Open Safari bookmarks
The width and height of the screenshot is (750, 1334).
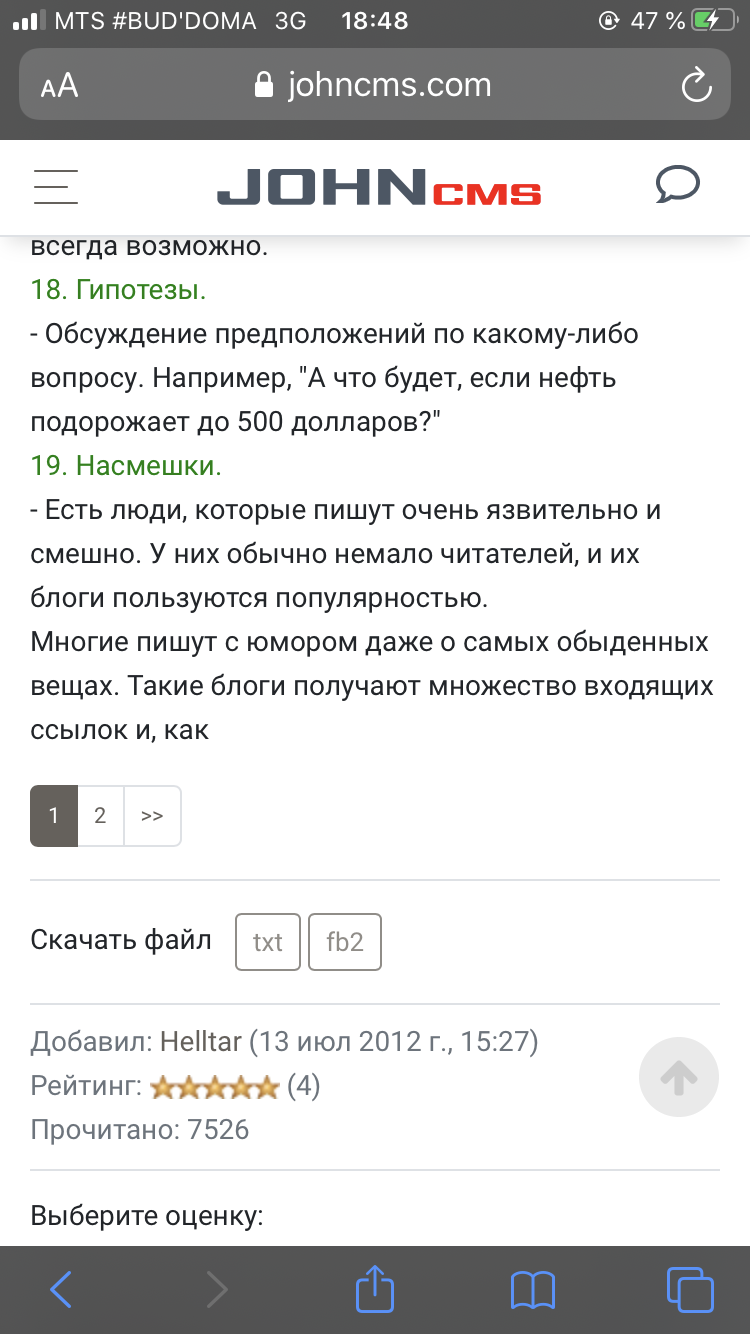point(532,1289)
